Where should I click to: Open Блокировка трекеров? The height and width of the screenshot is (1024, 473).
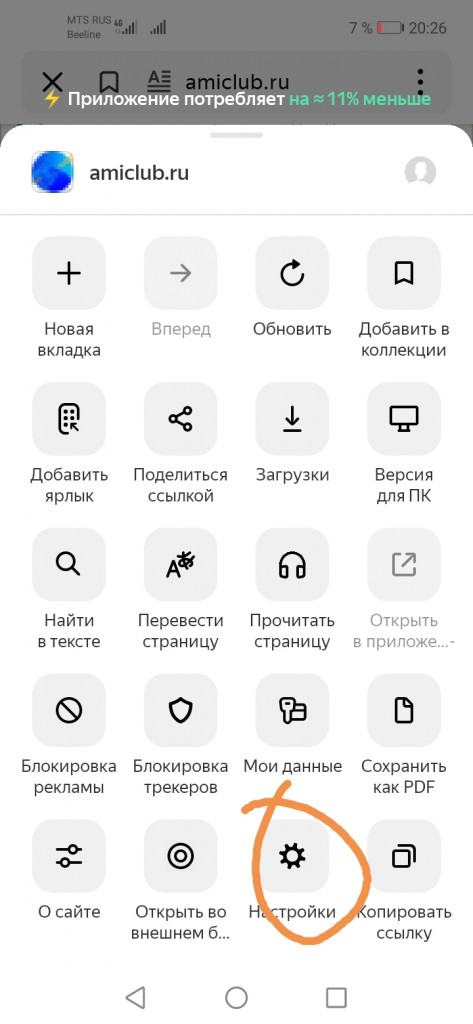click(x=180, y=710)
